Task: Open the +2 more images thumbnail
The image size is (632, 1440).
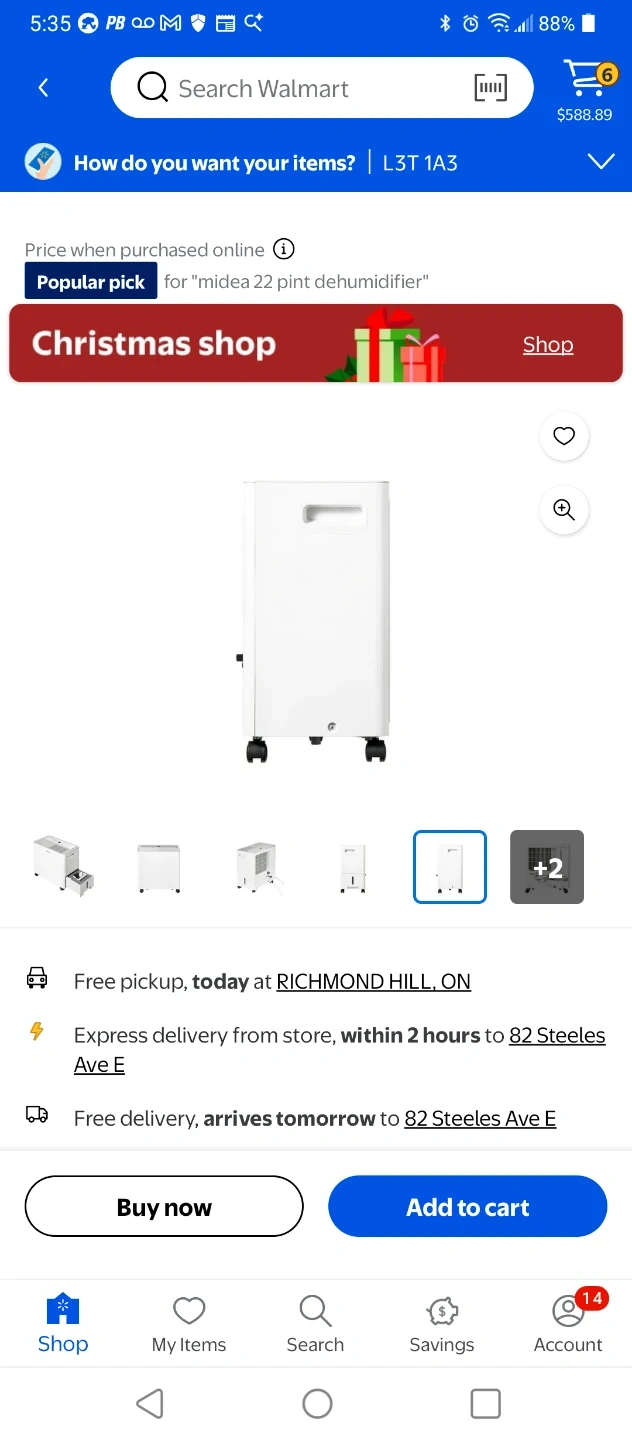Action: (546, 866)
